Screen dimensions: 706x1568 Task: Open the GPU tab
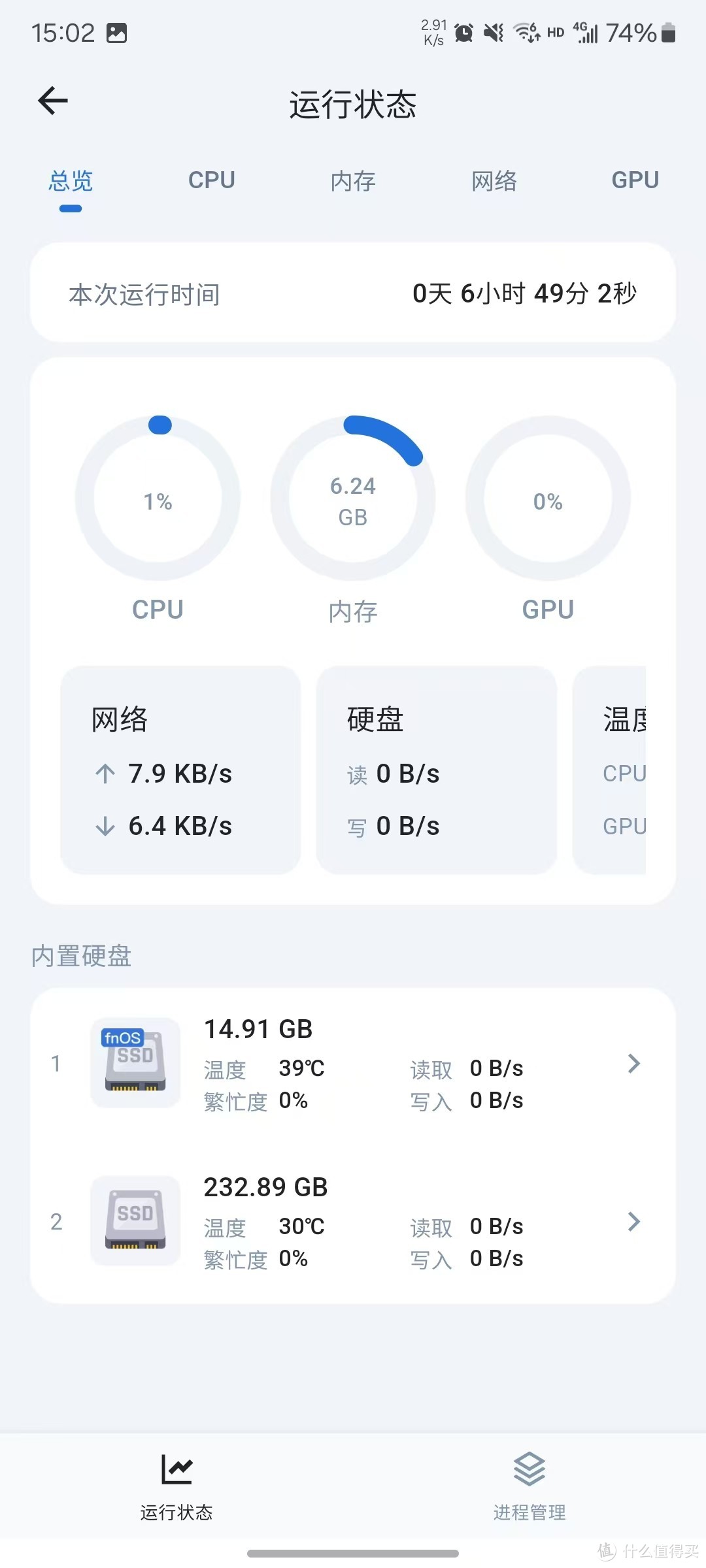tap(635, 180)
